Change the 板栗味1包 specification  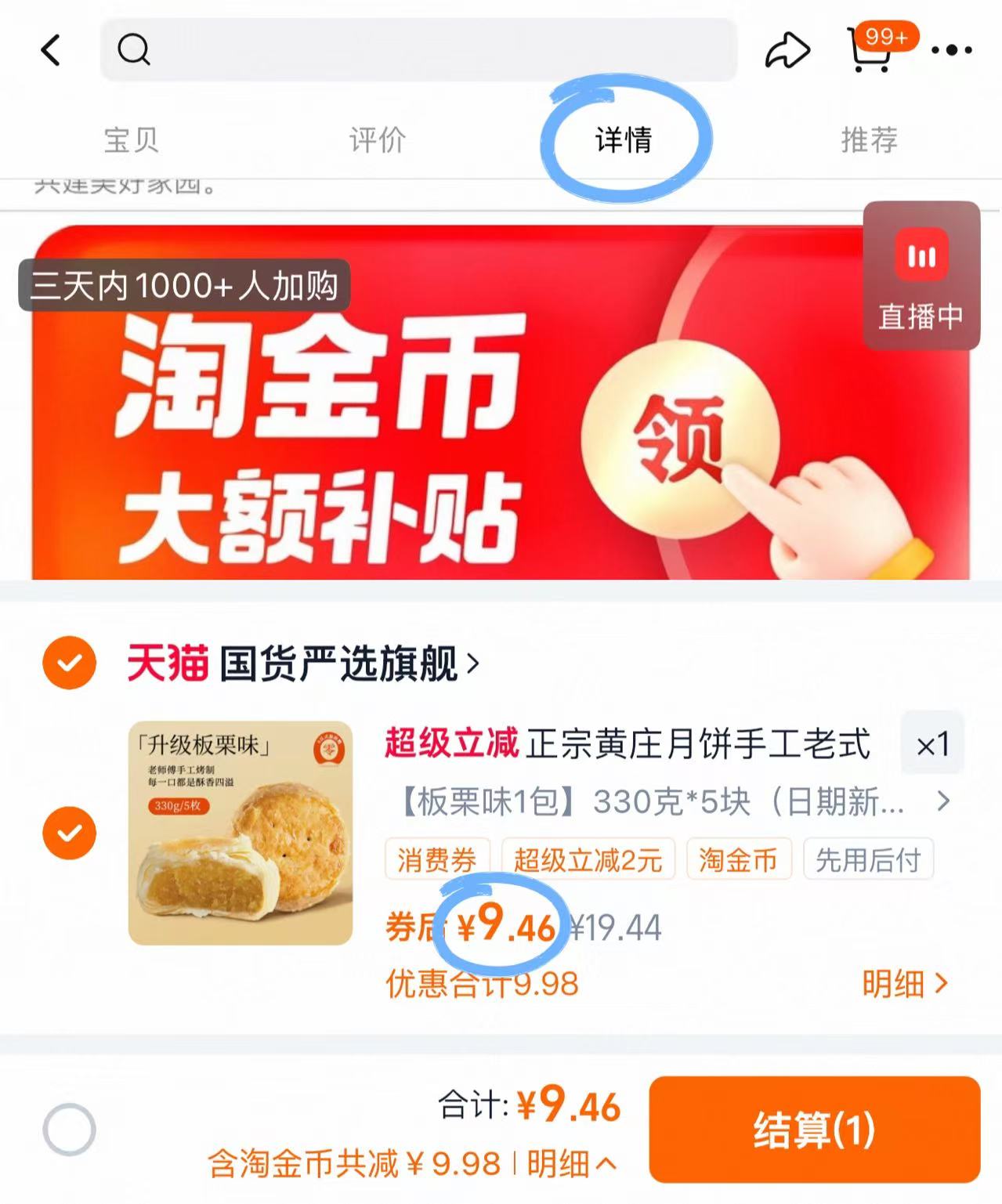click(x=674, y=802)
